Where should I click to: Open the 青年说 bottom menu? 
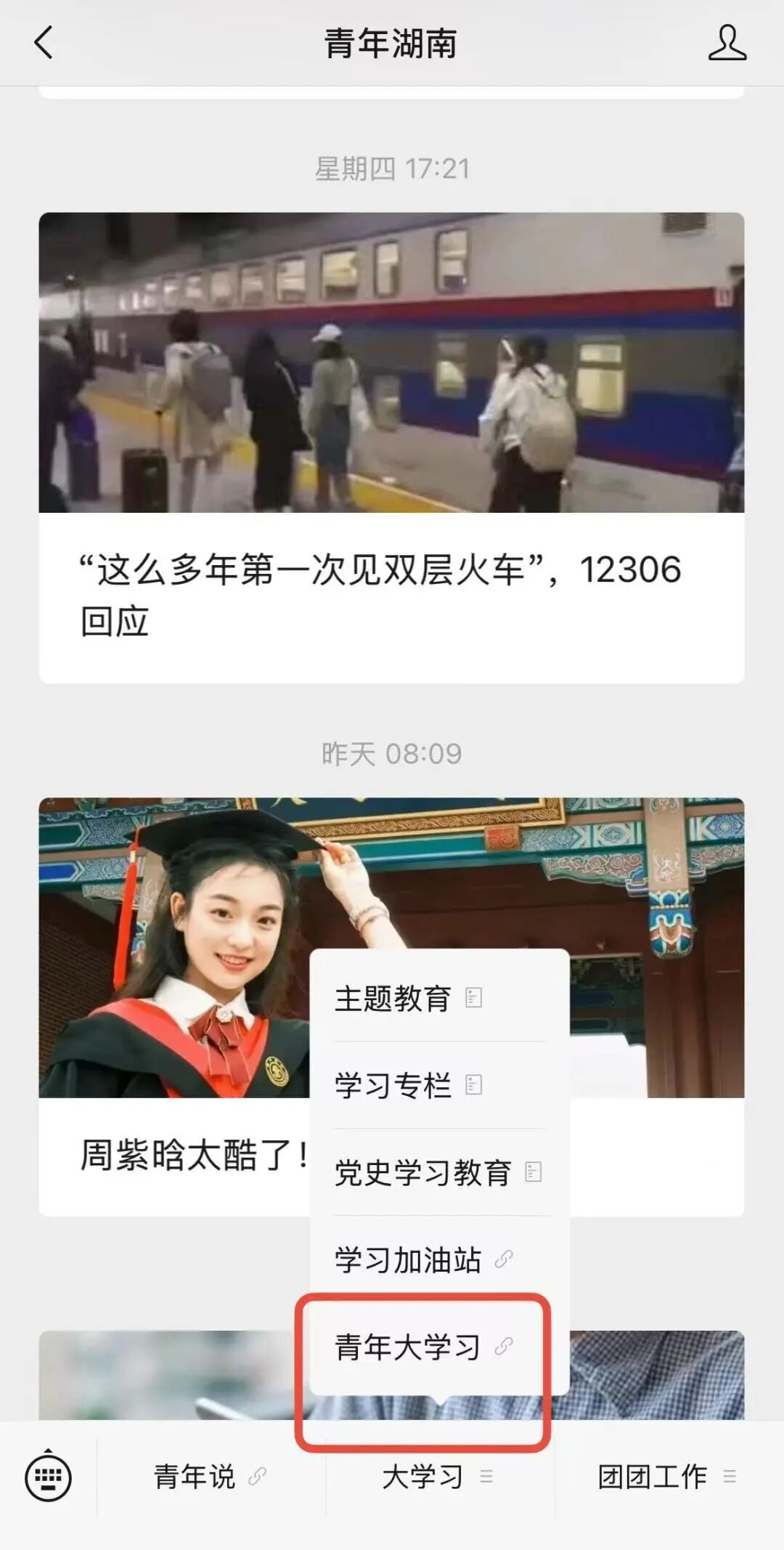(210, 1477)
